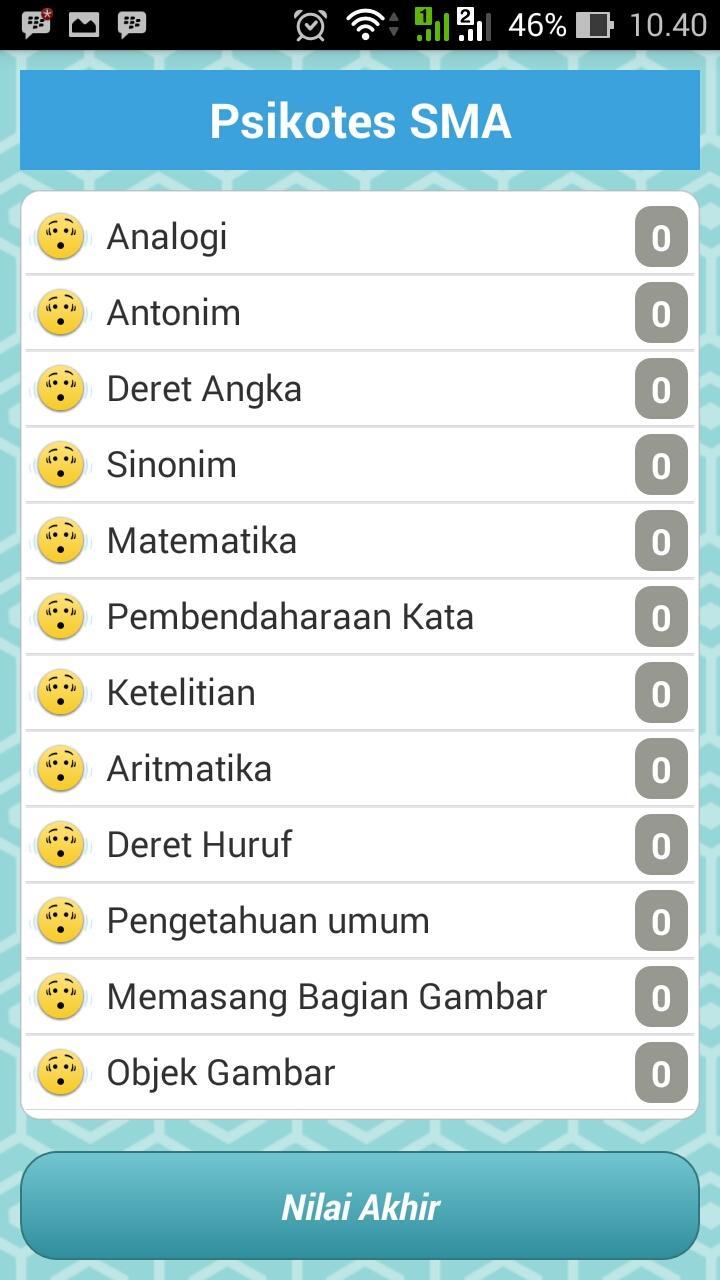The width and height of the screenshot is (720, 1280).
Task: Tap the emoji icon beside Objek Gambar
Action: pos(61,1072)
